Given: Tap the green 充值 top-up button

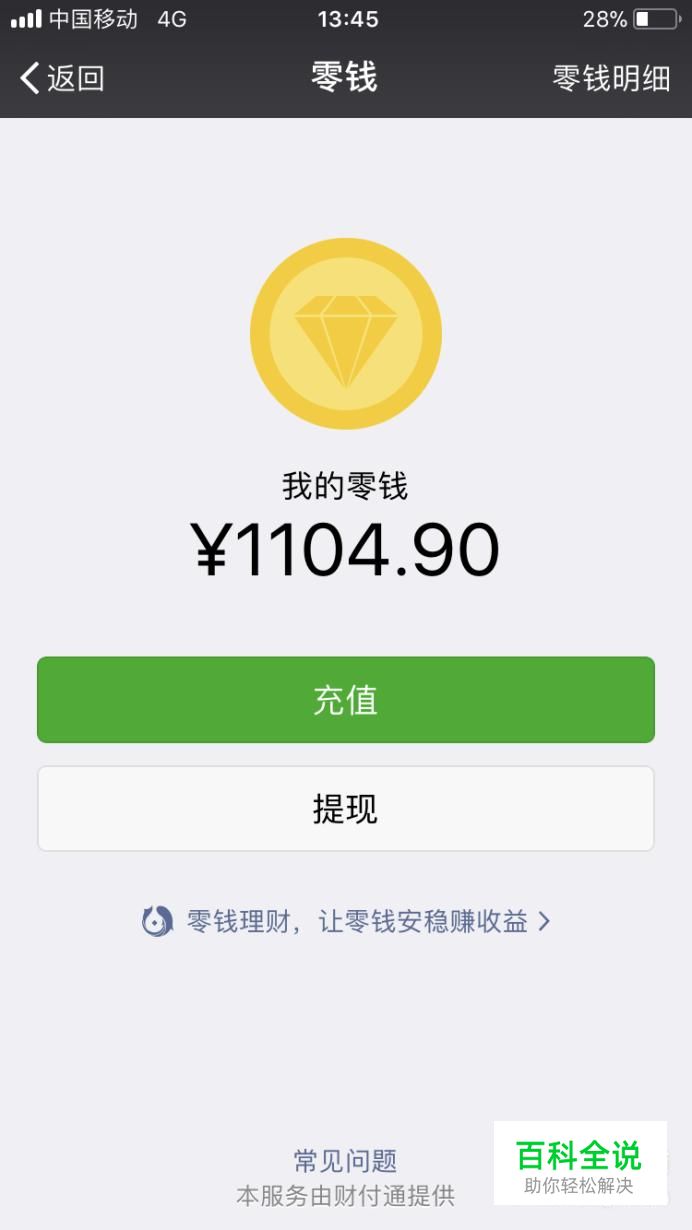Looking at the screenshot, I should (346, 700).
